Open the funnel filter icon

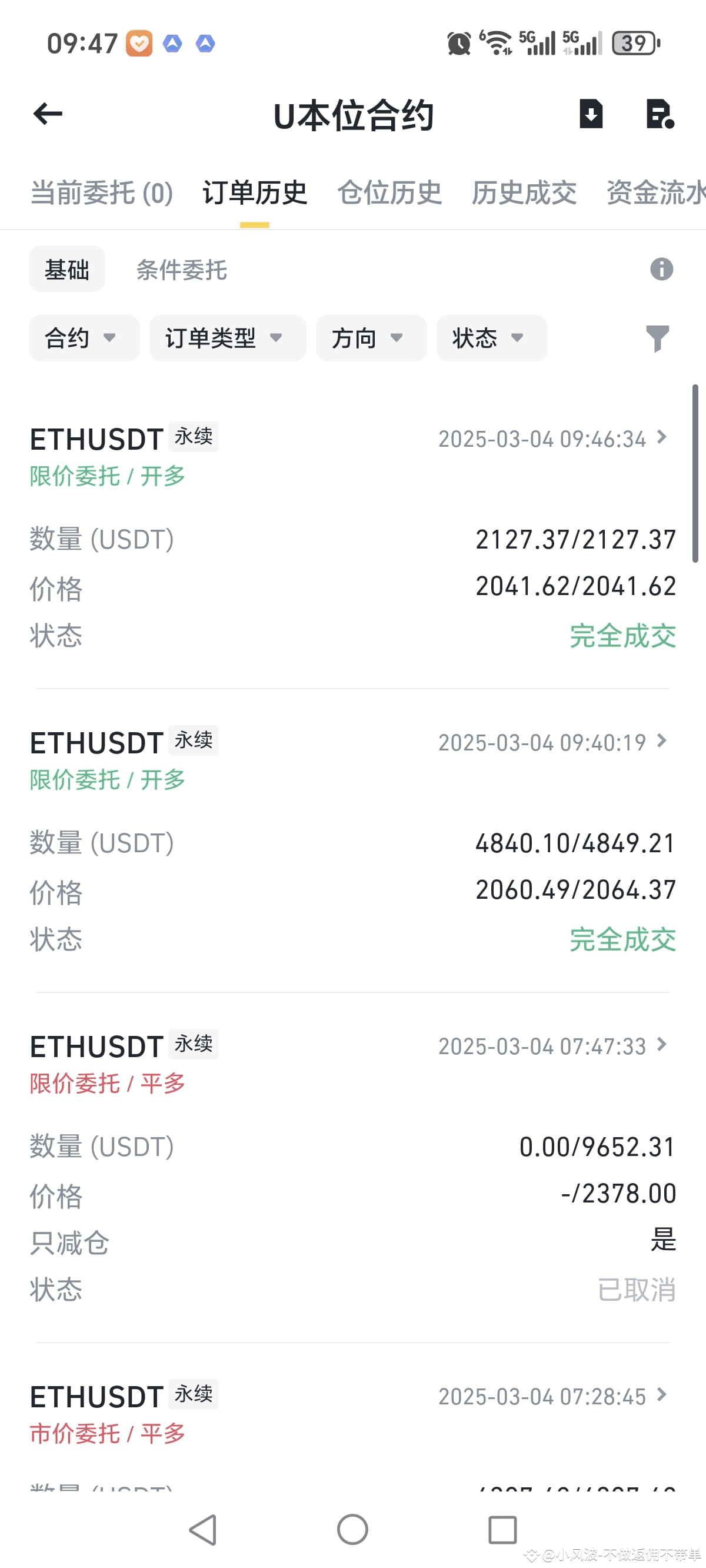point(657,338)
